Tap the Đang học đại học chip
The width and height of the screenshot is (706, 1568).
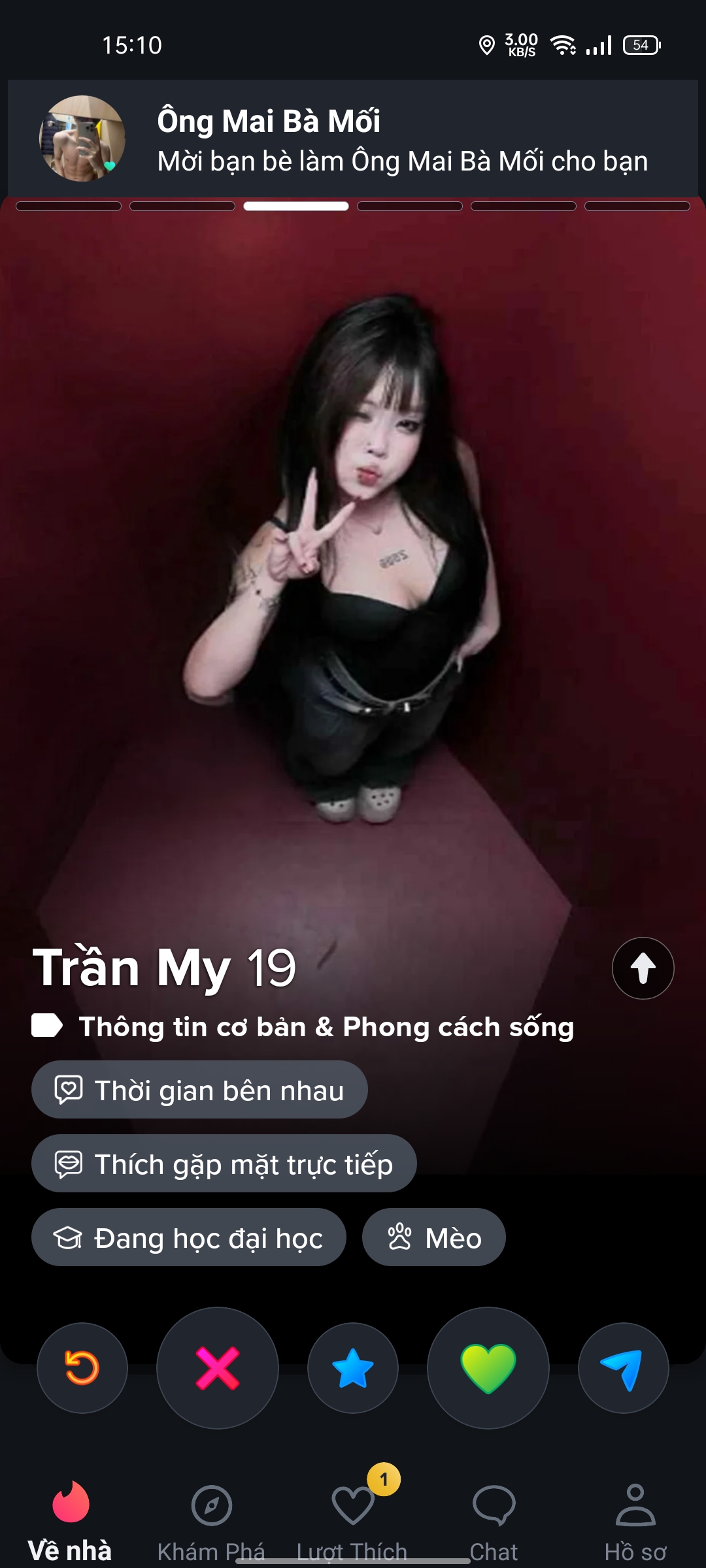(189, 1237)
